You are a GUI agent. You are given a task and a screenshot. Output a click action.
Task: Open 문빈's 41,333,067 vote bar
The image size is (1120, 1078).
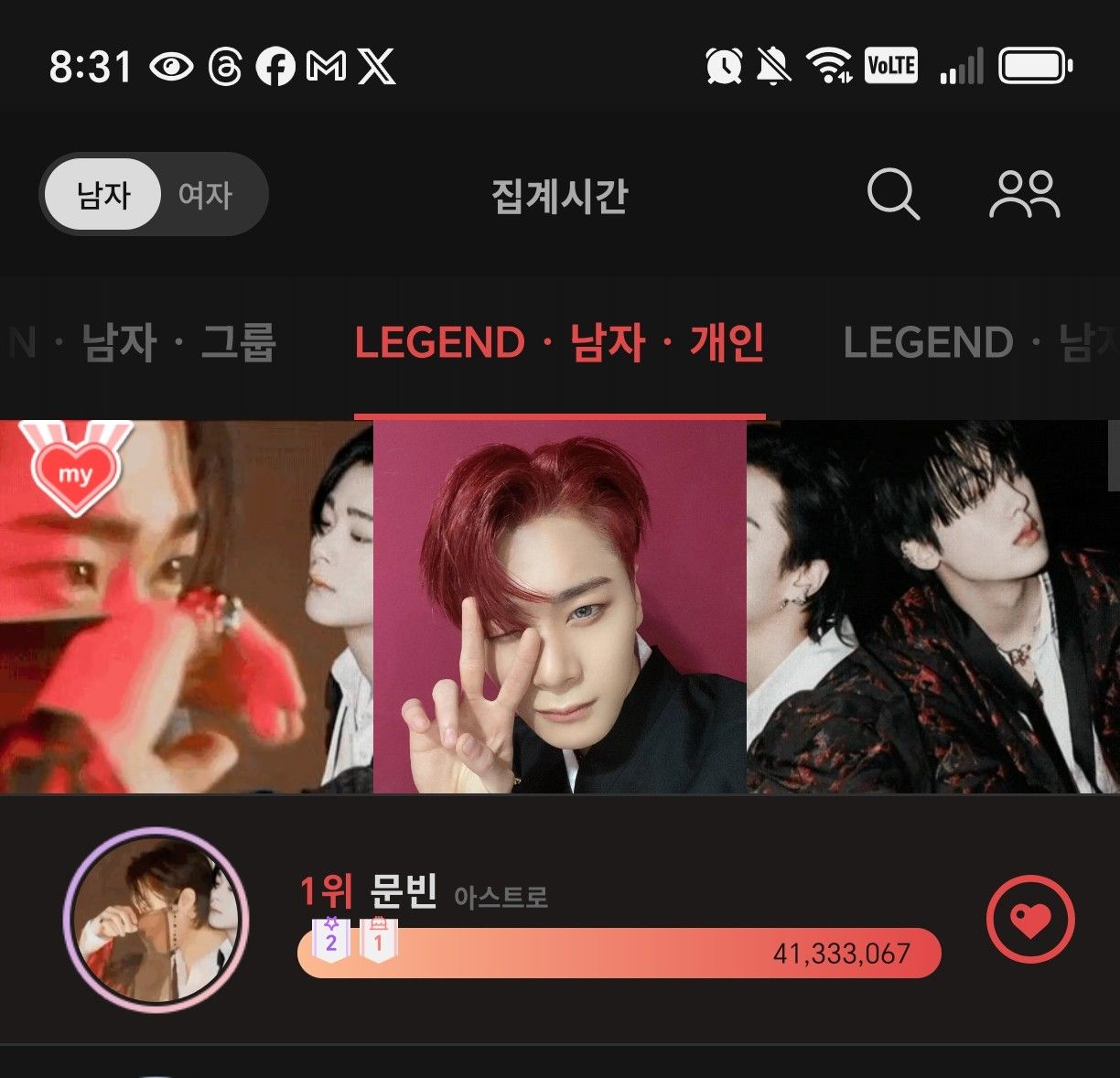coord(619,954)
